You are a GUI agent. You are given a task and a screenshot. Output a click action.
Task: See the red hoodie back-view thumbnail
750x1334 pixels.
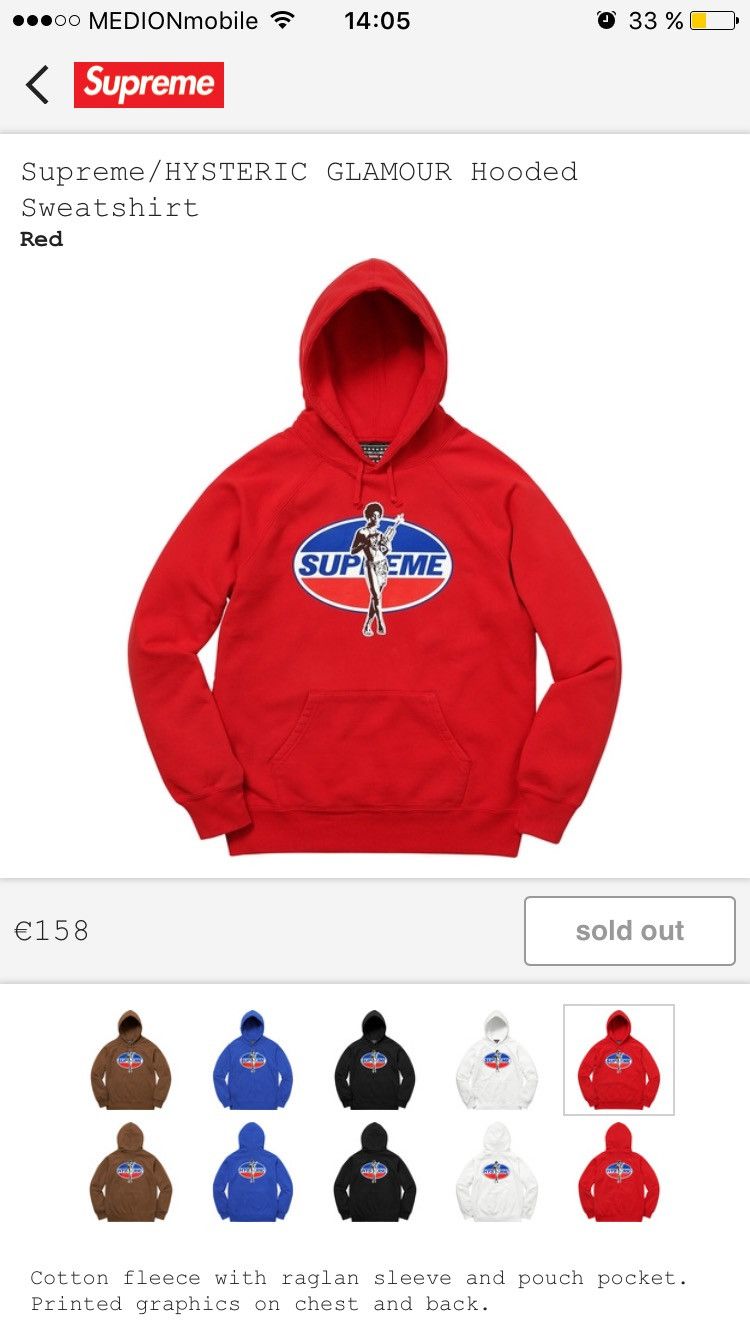point(619,1172)
